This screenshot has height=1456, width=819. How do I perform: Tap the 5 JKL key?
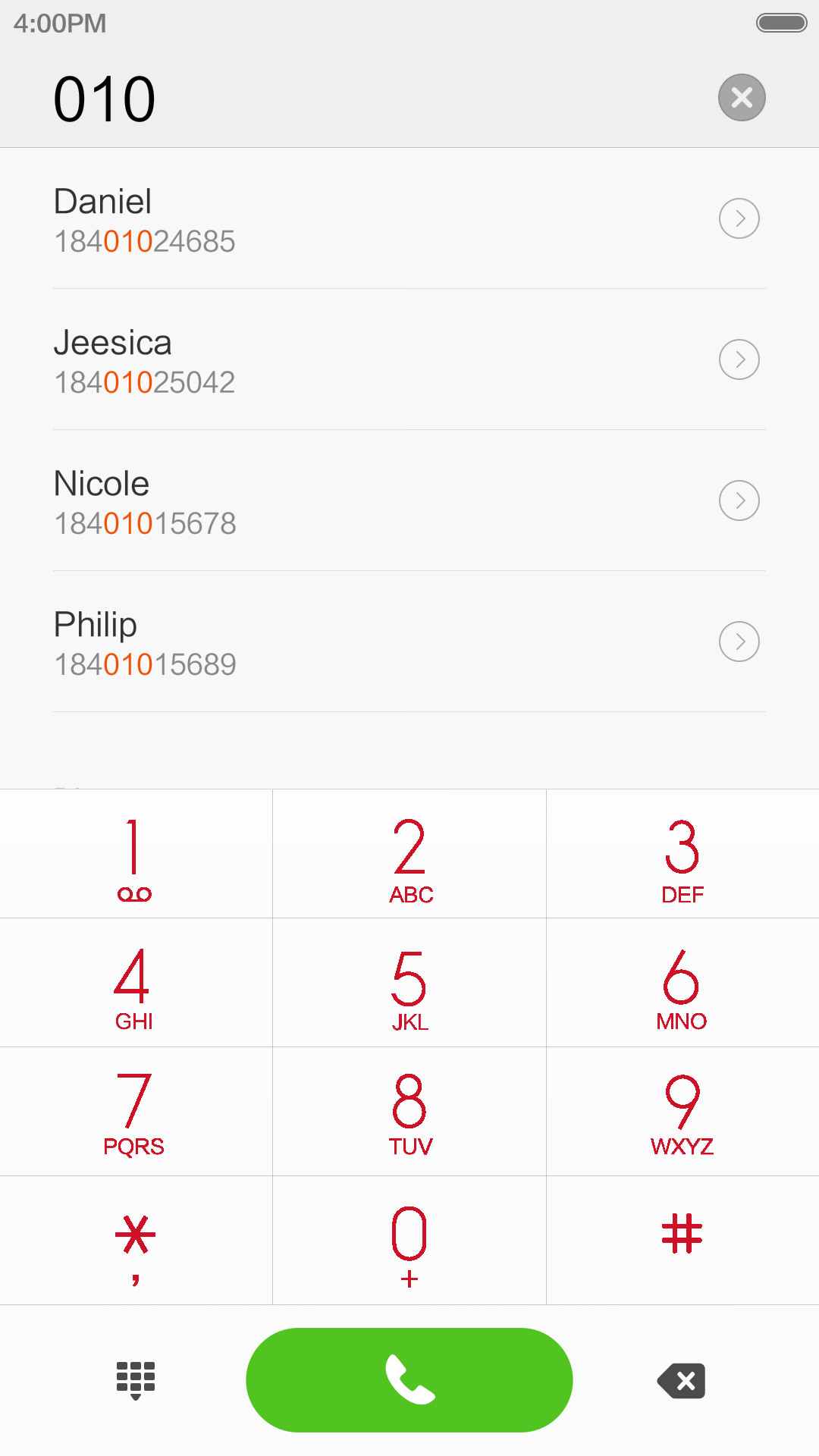pos(409,983)
